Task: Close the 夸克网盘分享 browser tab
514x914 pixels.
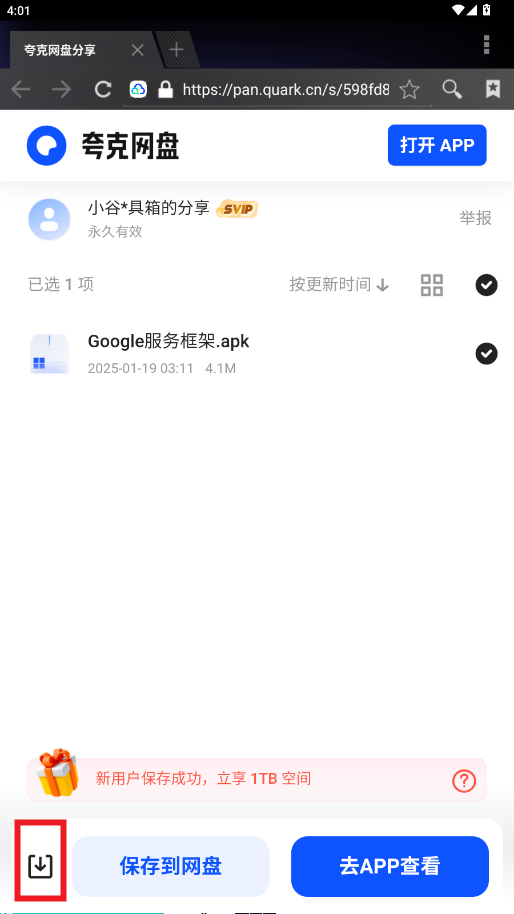Action: coord(138,50)
